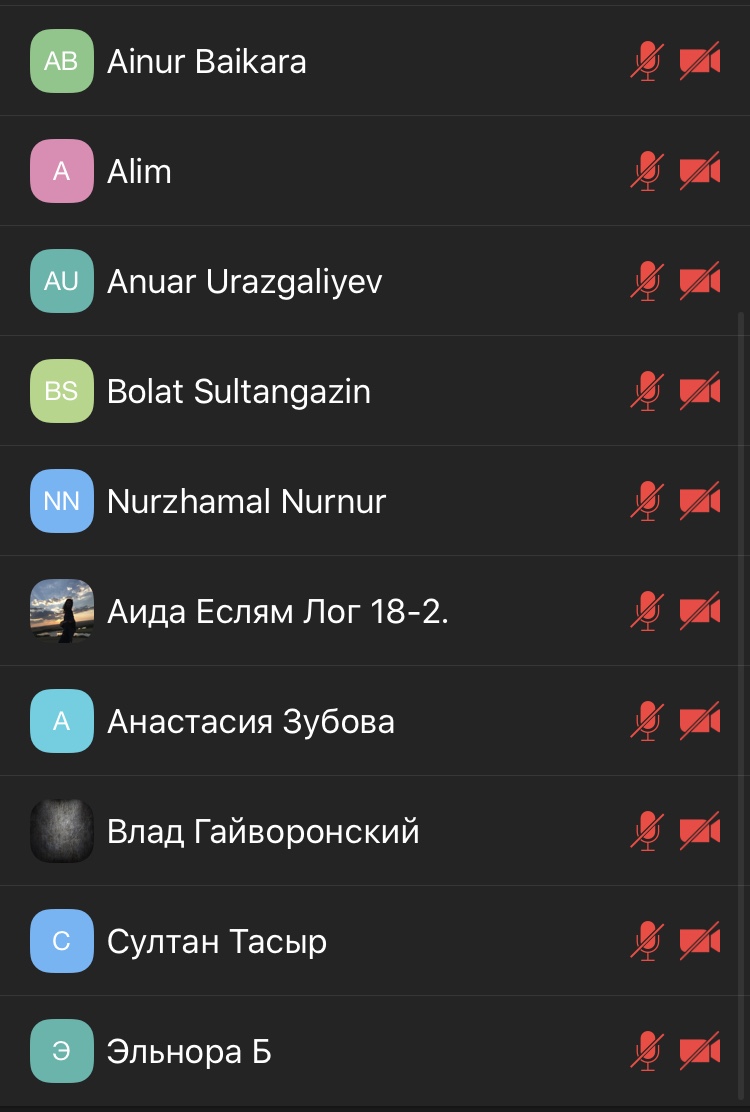The image size is (750, 1112).
Task: Select Nurzhamal Nurnur from the list
Action: (246, 502)
